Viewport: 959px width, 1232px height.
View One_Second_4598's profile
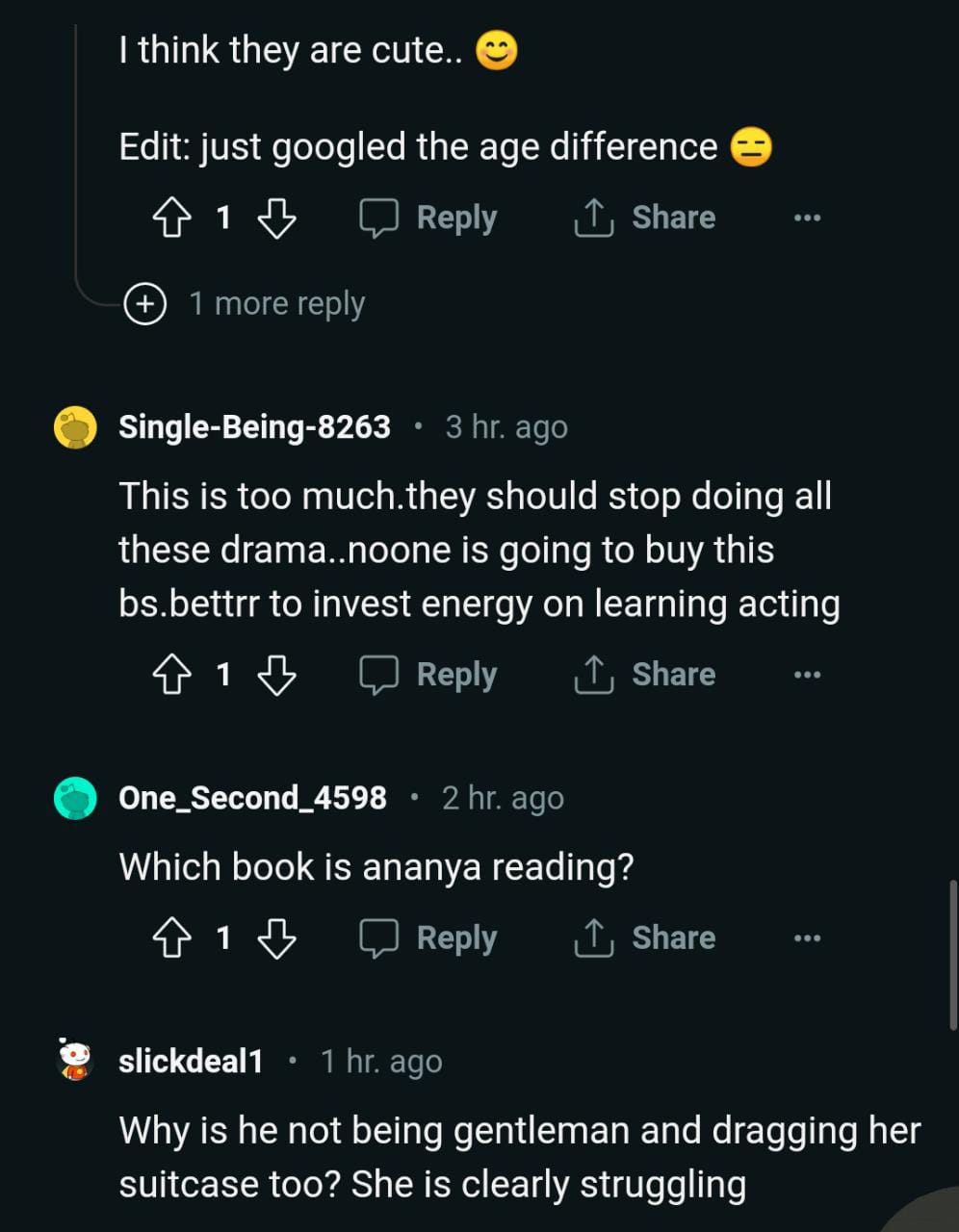(x=252, y=798)
